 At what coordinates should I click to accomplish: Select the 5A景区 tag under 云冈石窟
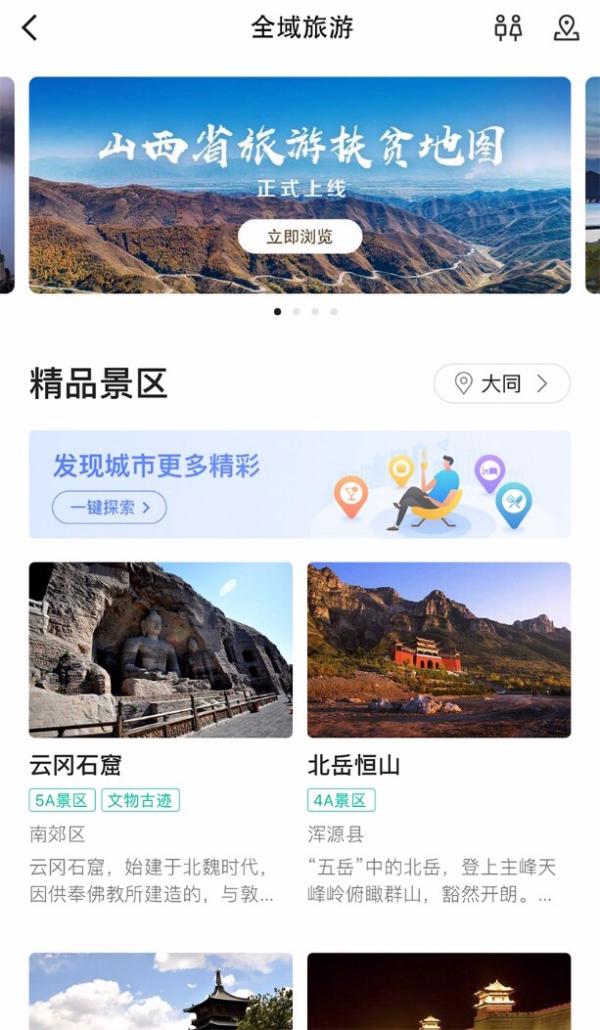(x=62, y=800)
